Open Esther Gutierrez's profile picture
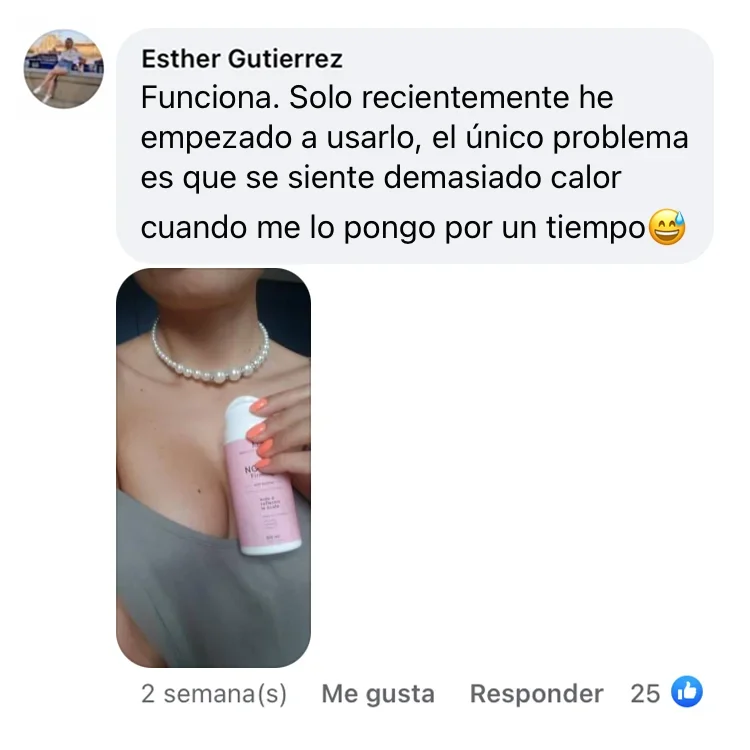 tap(63, 68)
